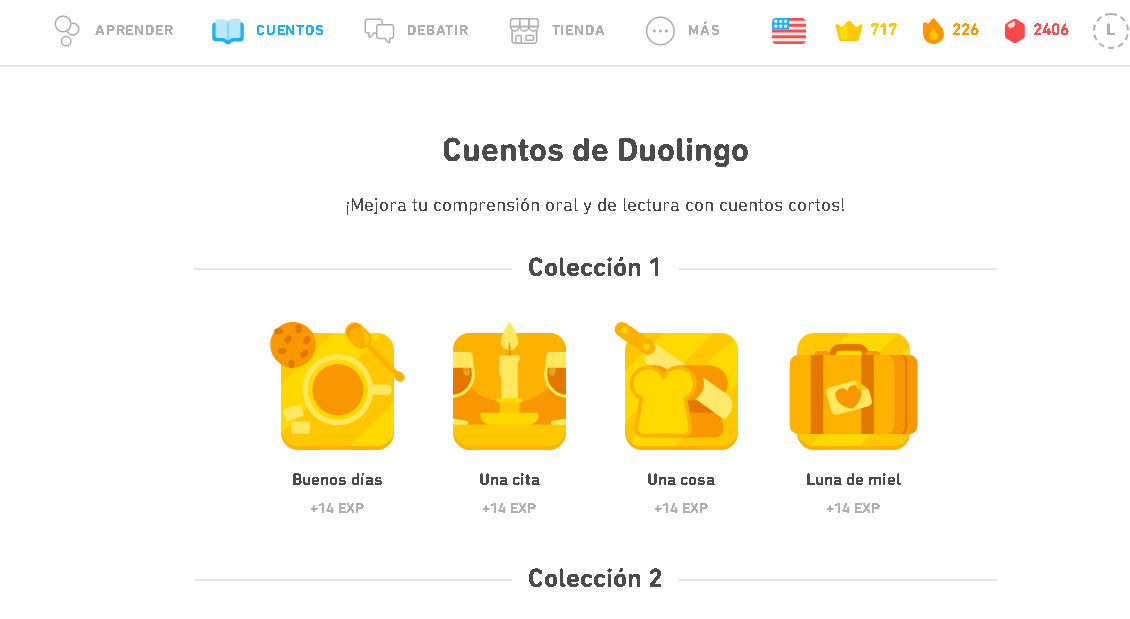Viewport: 1130px width, 619px height.
Task: Select the Una cosa story
Action: click(681, 390)
